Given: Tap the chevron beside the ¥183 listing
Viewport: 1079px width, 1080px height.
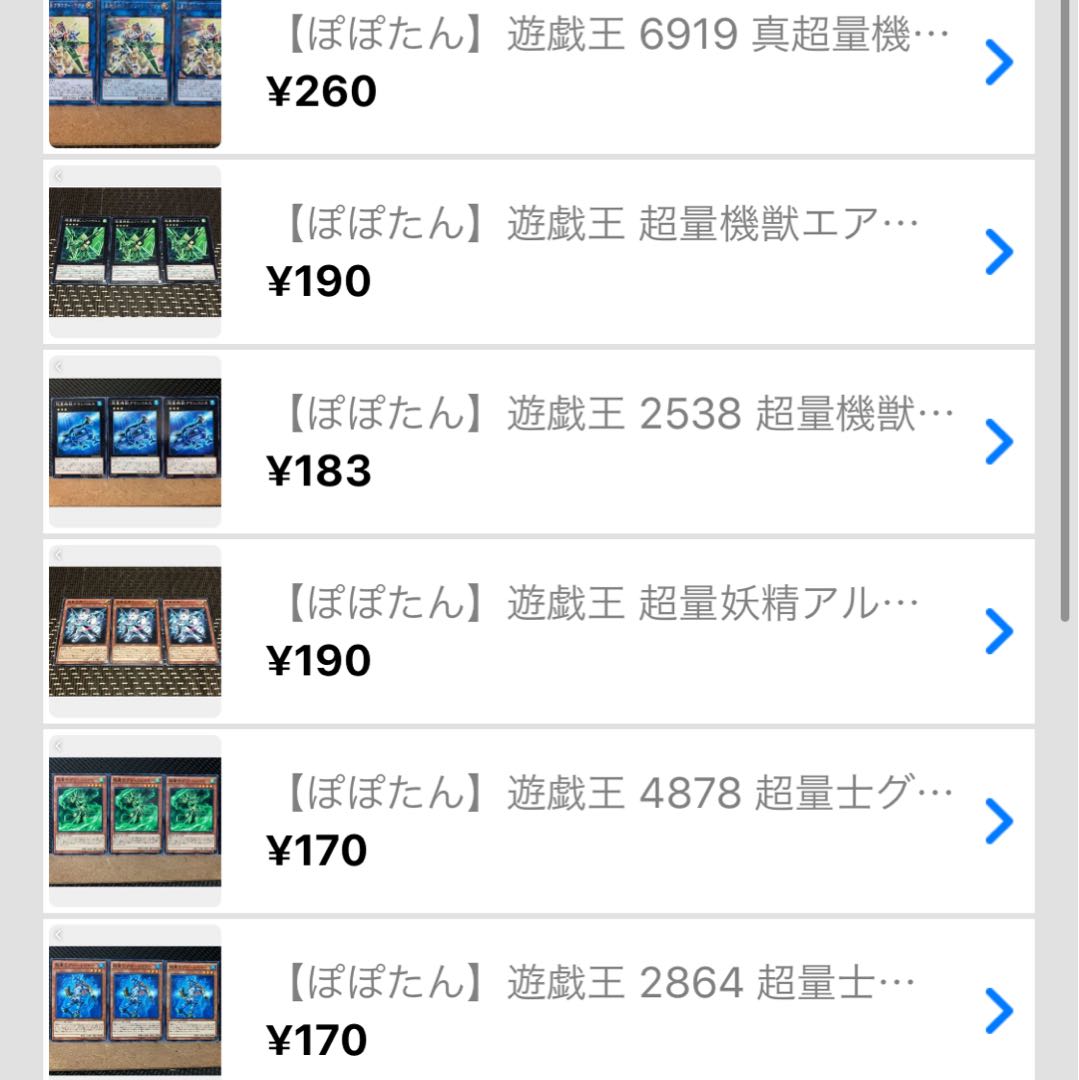Looking at the screenshot, I should tap(997, 442).
